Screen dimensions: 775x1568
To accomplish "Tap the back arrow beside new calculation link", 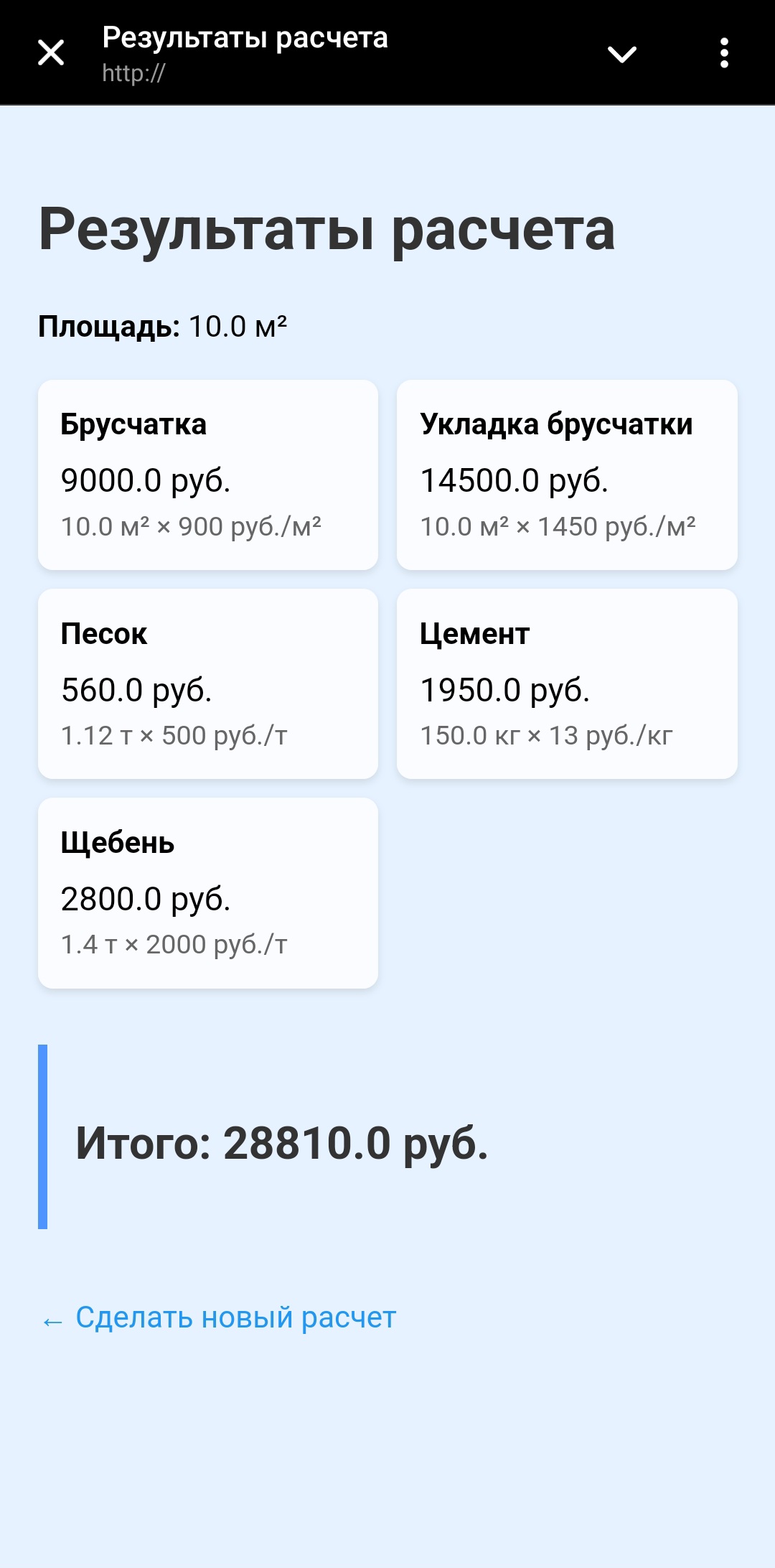I will tap(51, 1318).
